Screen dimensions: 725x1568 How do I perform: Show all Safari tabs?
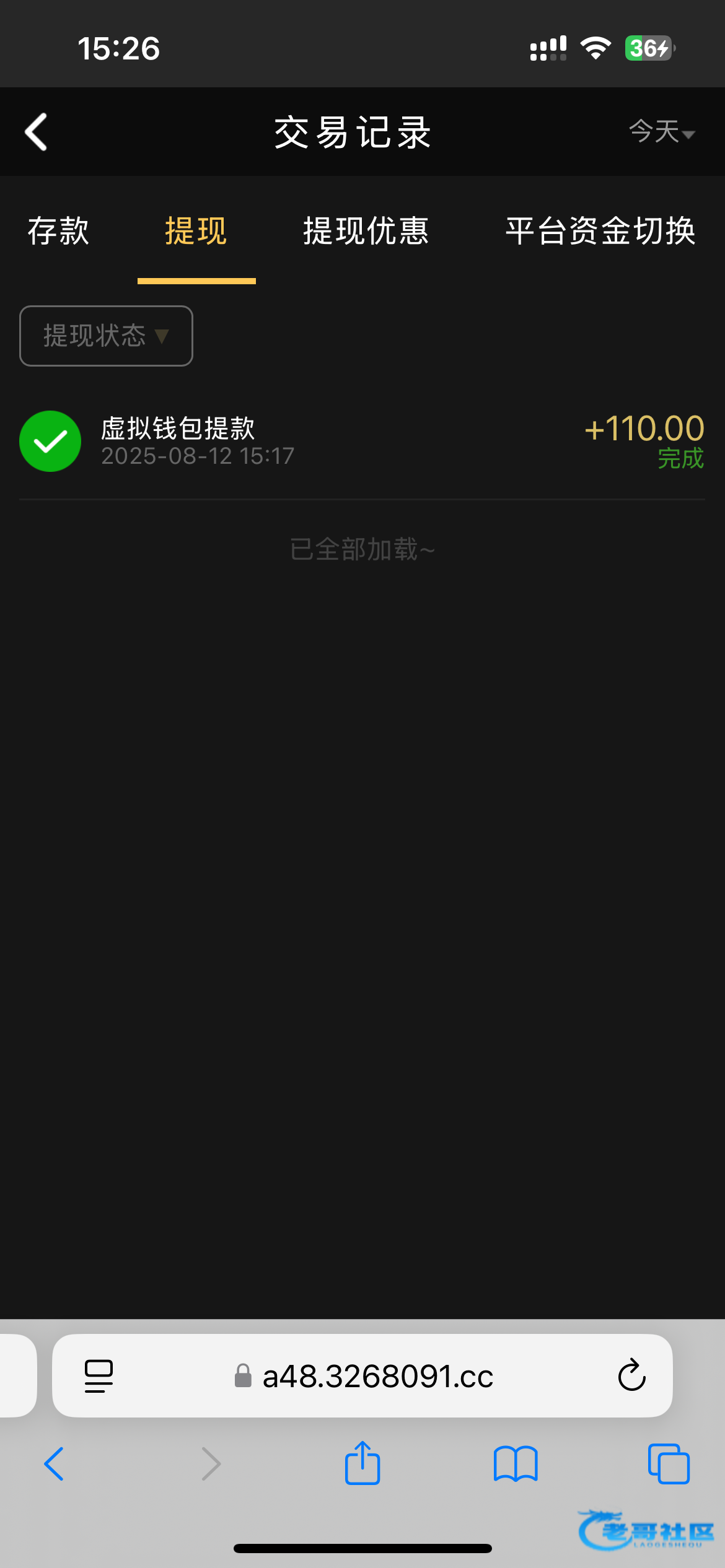[x=669, y=1464]
